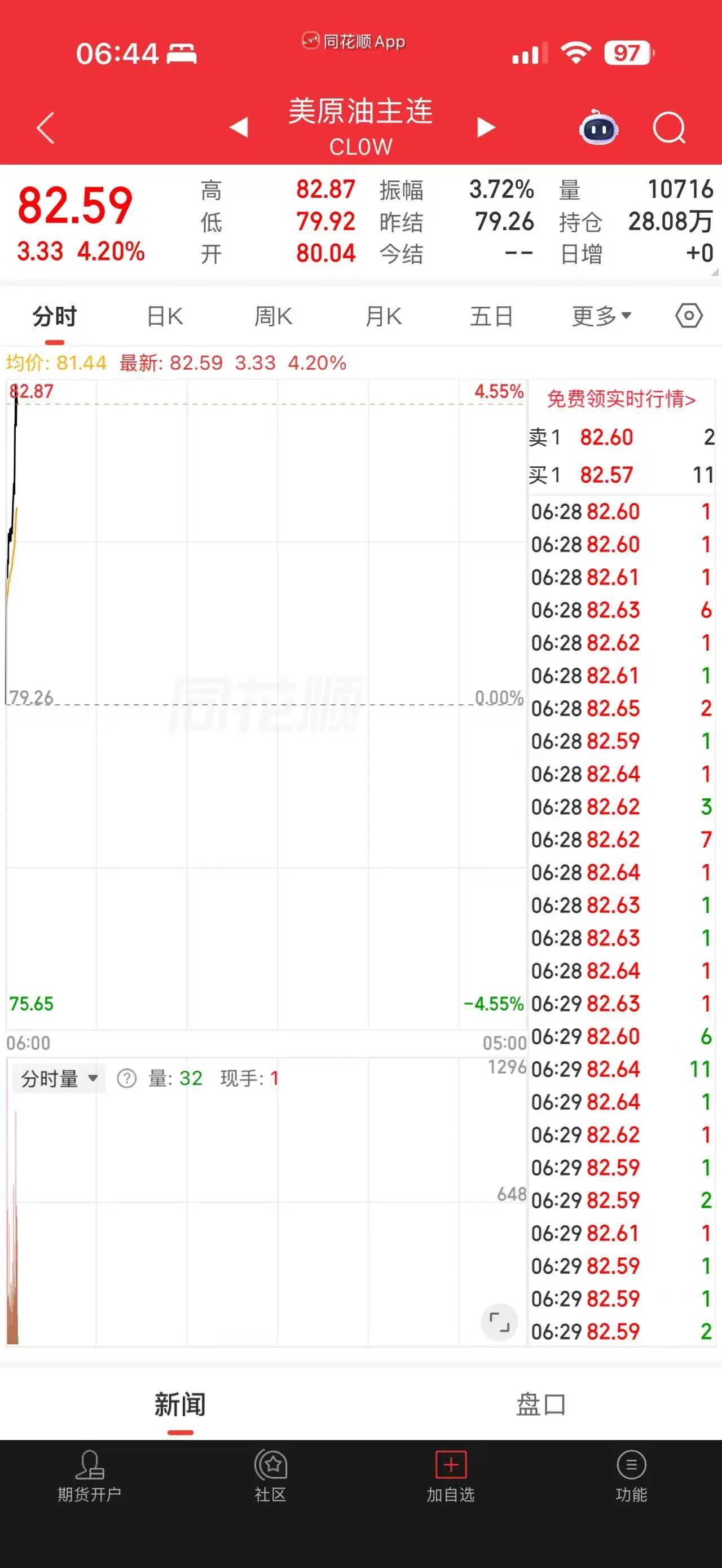Image resolution: width=722 pixels, height=1568 pixels.
Task: Select the 分时 chart tab
Action: 55,316
